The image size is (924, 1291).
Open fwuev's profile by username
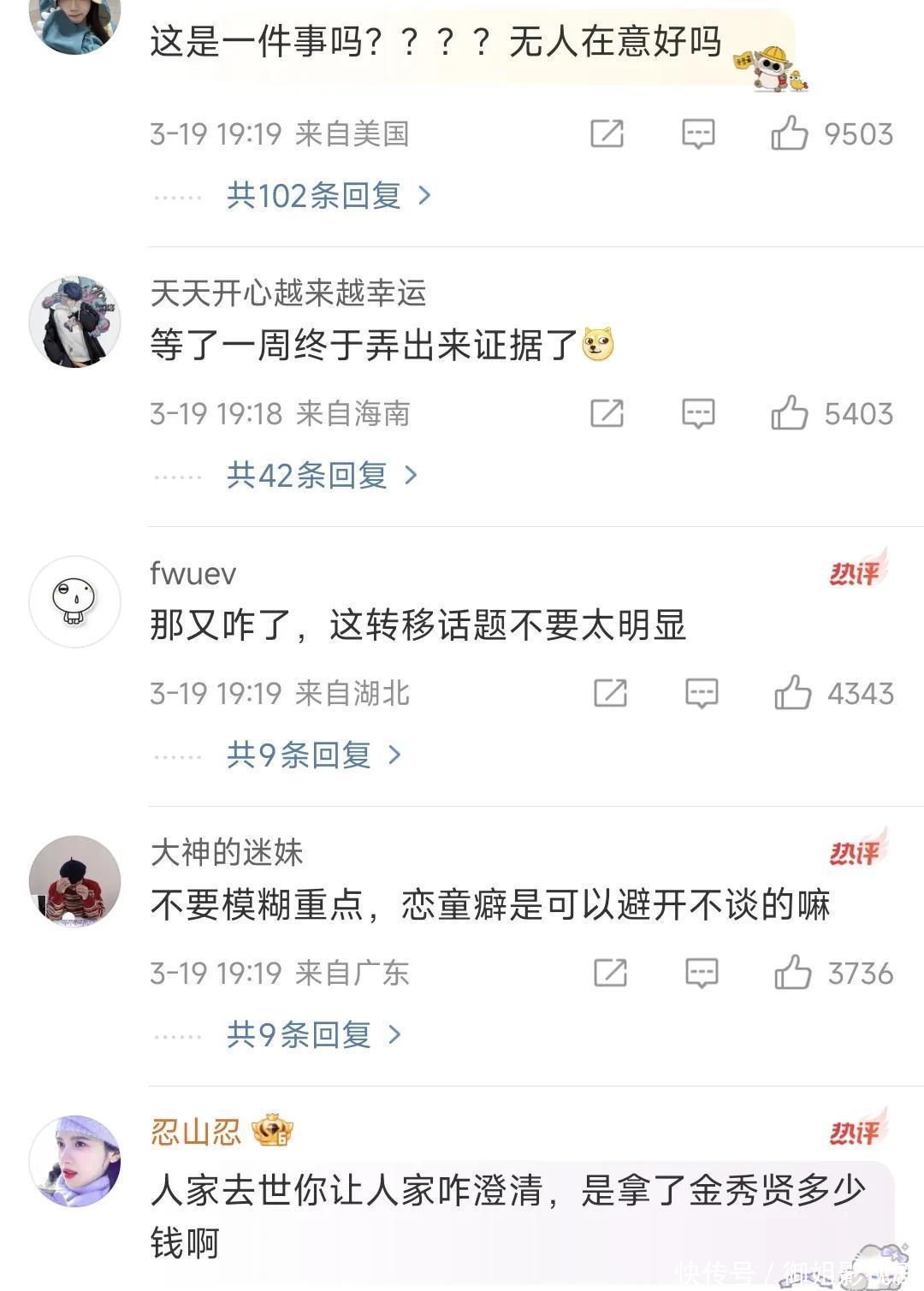click(x=193, y=573)
